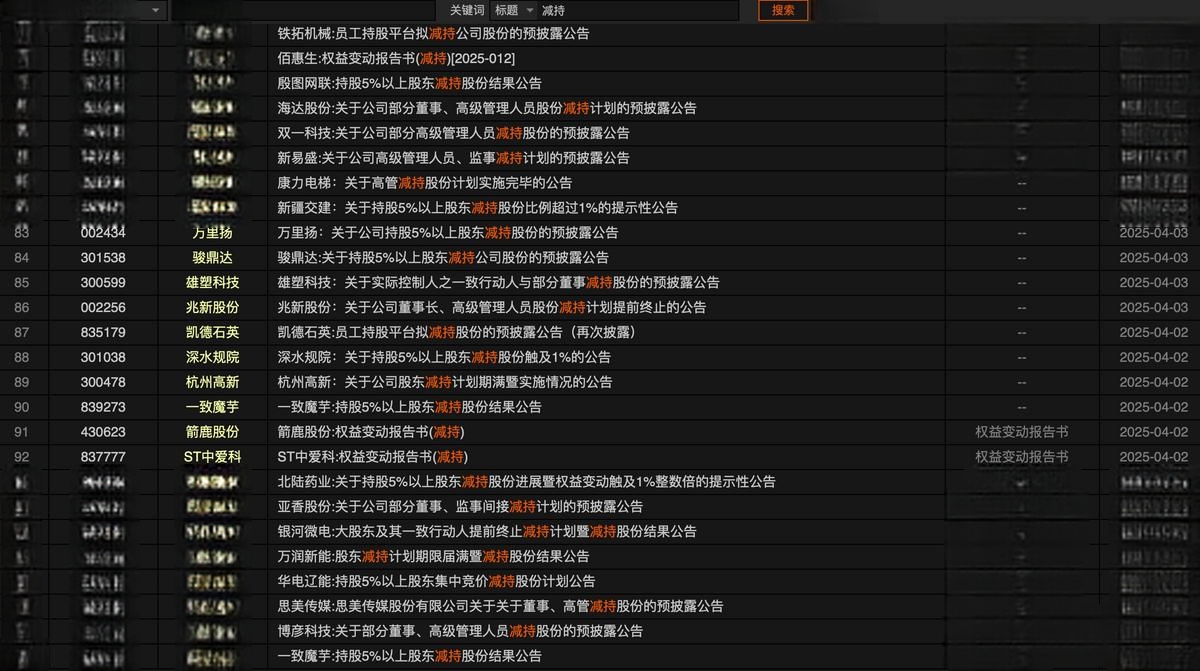Open the 北陆药业 announcement
This screenshot has height=671, width=1200.
(526, 482)
